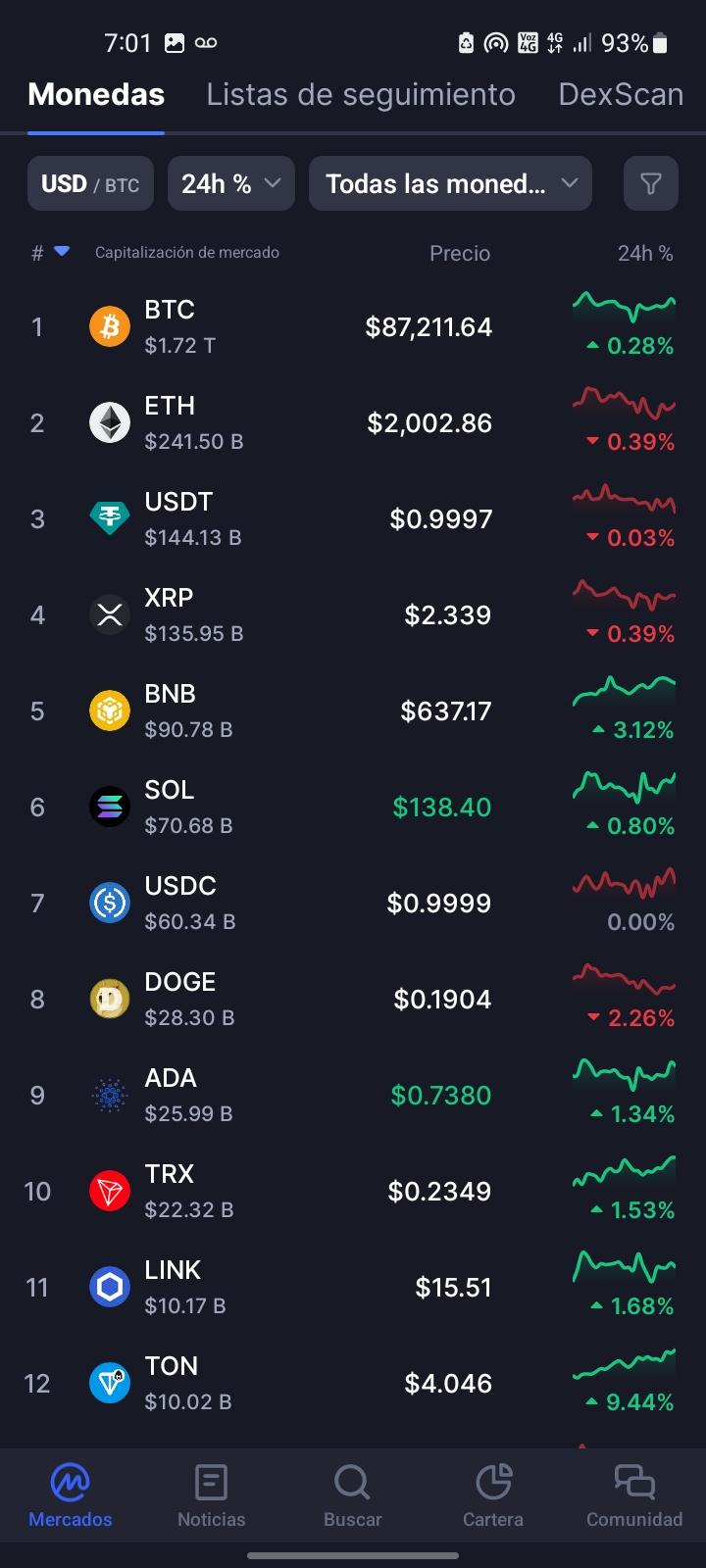View the ADA coin details
The width and height of the screenshot is (706, 1568).
[x=353, y=1095]
